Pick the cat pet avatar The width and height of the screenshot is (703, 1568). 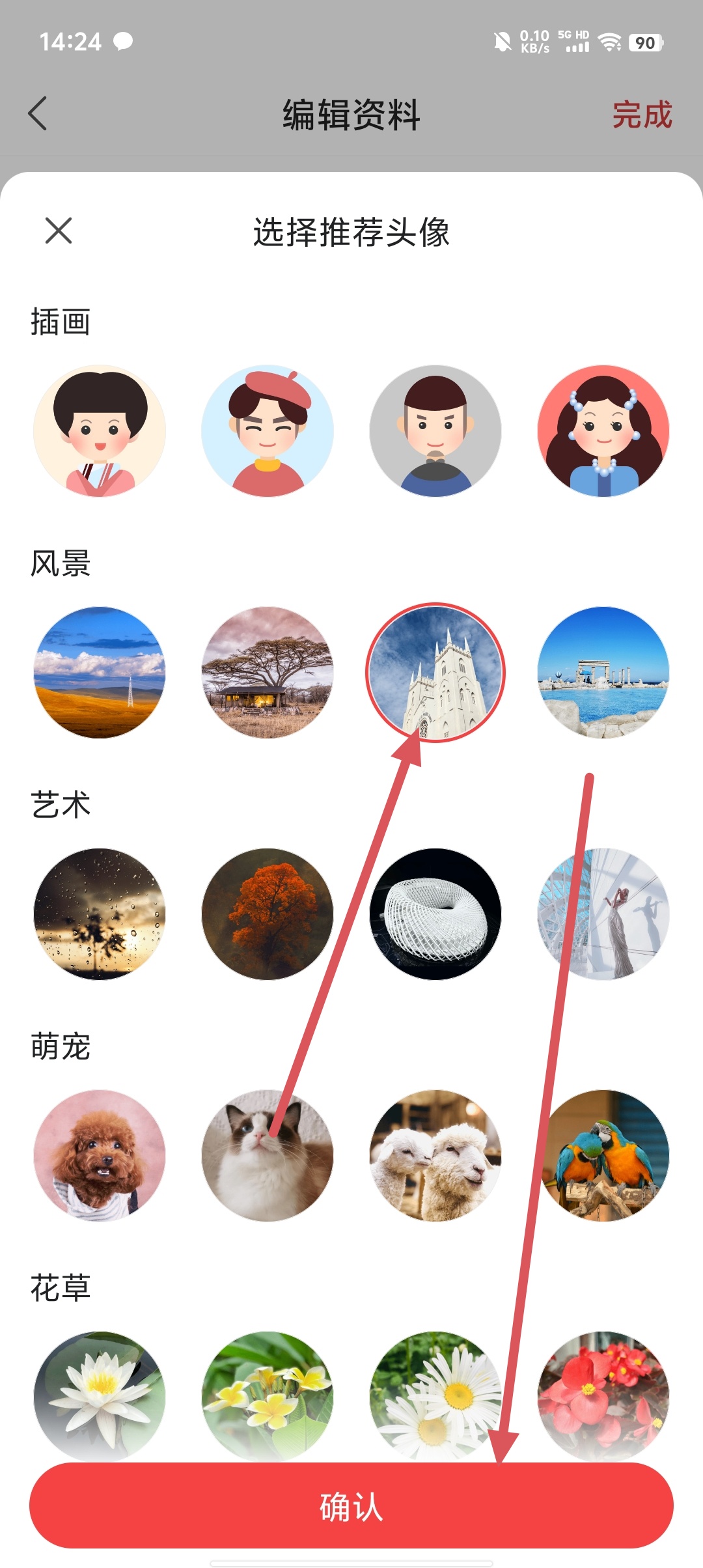coord(268,1156)
